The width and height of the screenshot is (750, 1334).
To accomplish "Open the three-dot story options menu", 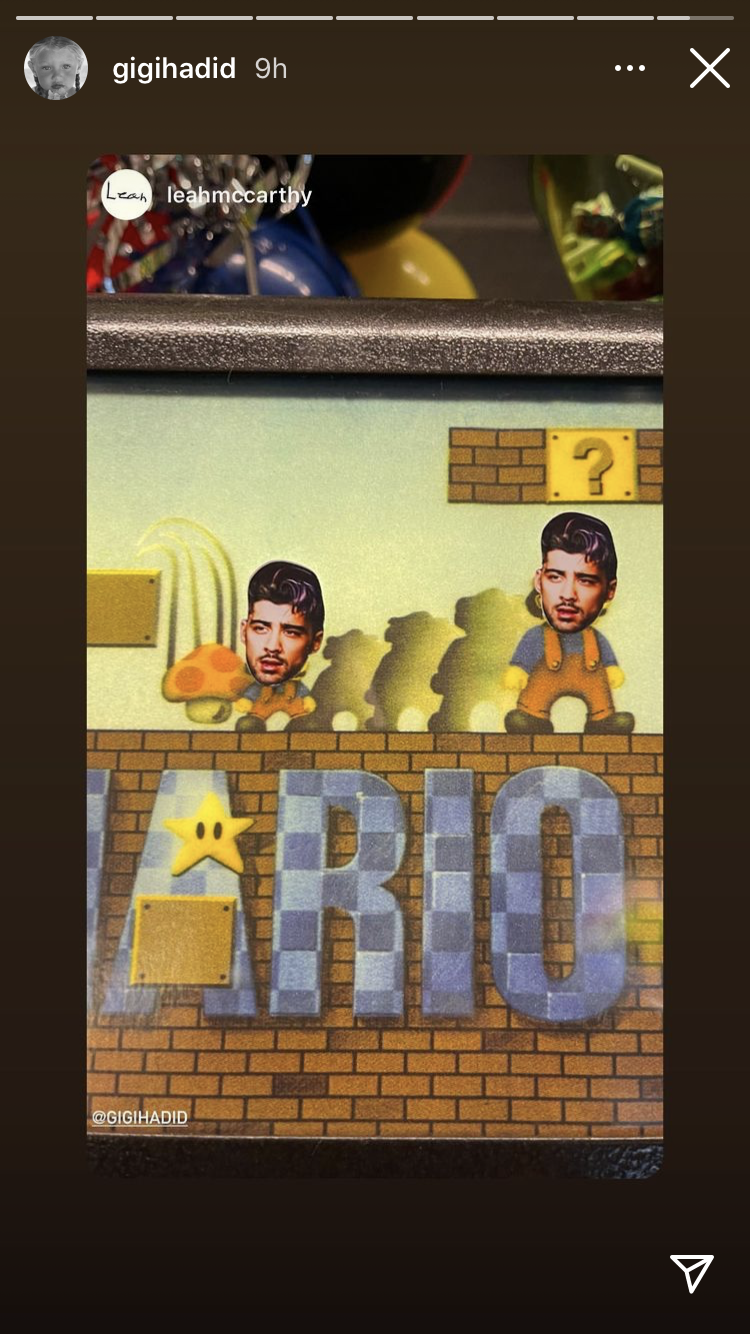I will pos(630,69).
